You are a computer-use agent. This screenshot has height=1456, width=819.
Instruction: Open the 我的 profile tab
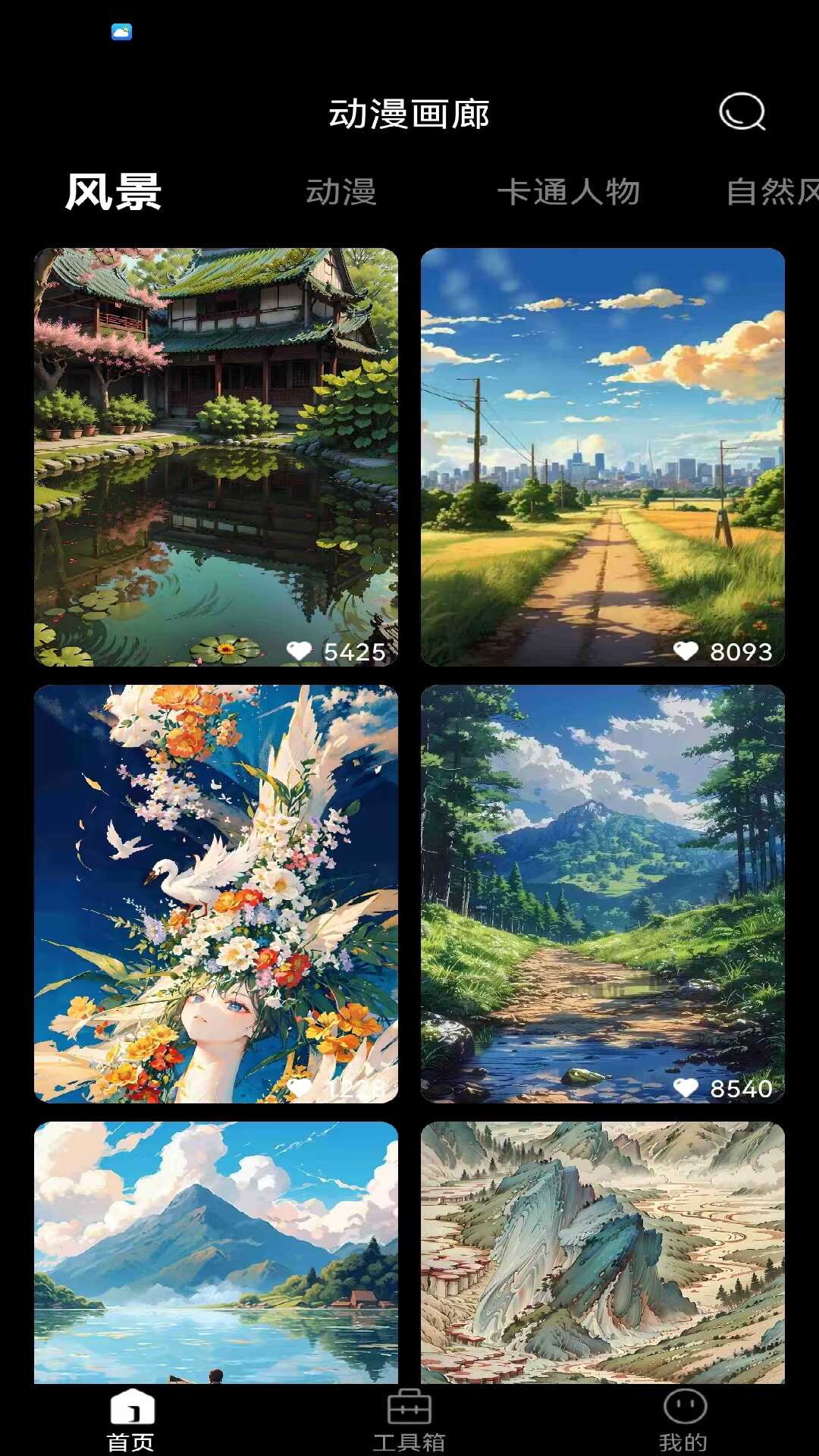click(684, 1420)
